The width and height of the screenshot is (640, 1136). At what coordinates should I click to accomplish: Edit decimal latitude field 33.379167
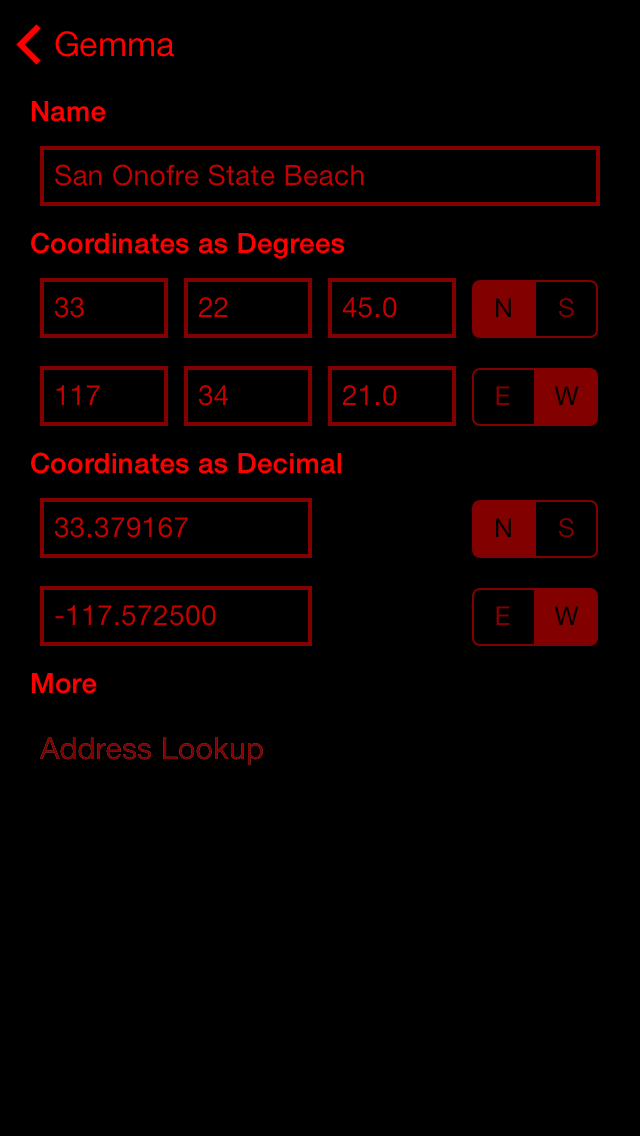pyautogui.click(x=176, y=528)
